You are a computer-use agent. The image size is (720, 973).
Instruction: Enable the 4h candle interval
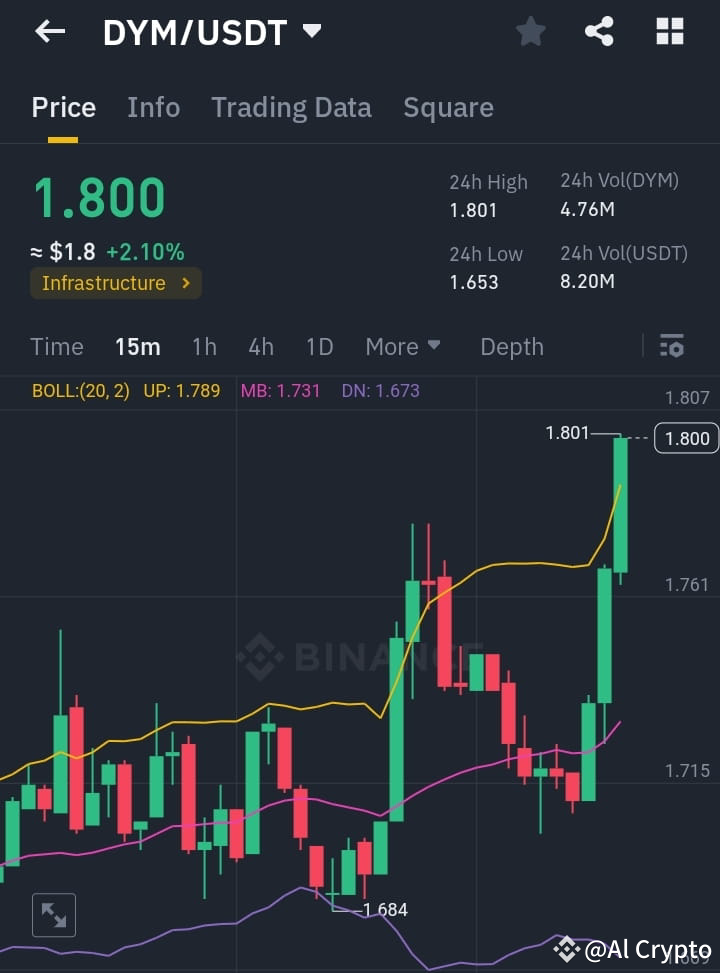[261, 346]
